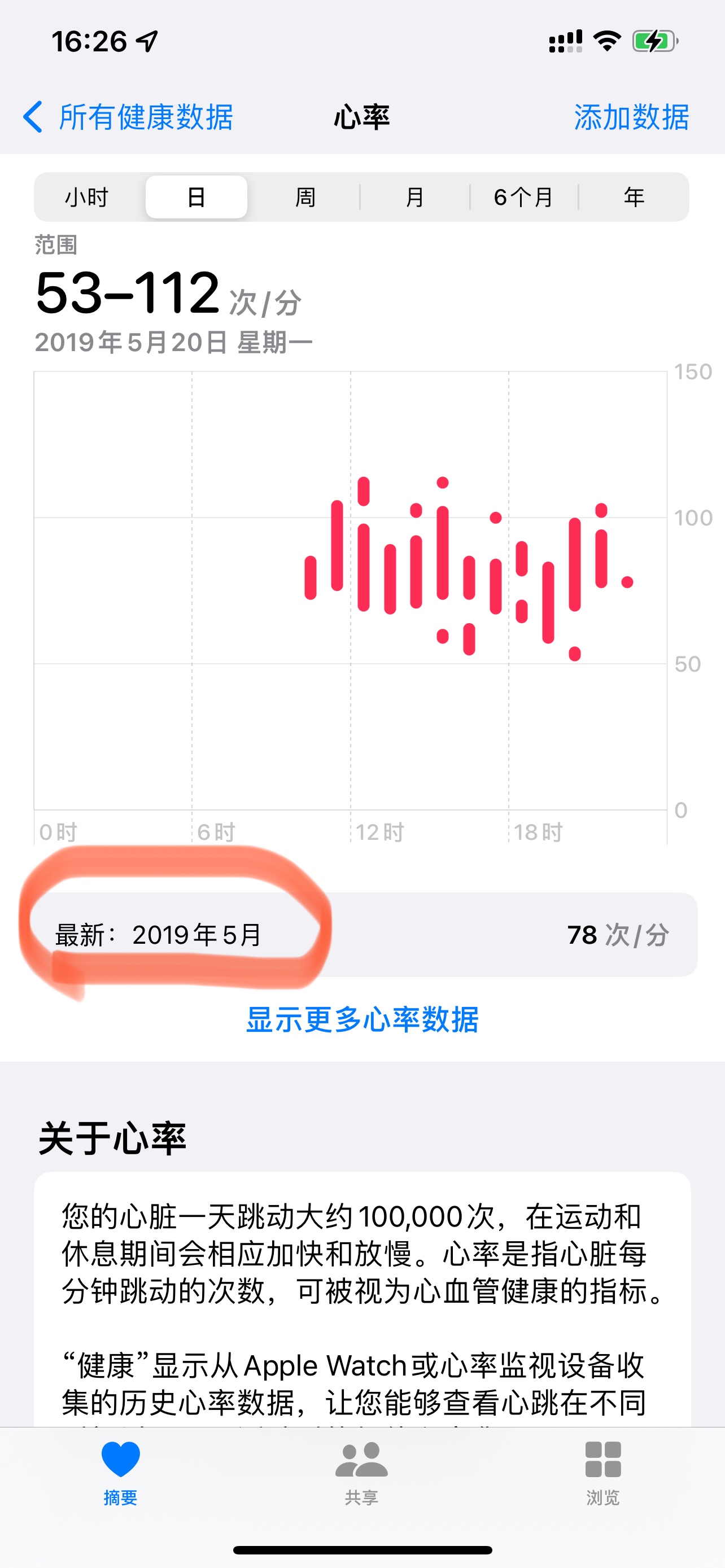Select the 6个月 range

tap(523, 197)
